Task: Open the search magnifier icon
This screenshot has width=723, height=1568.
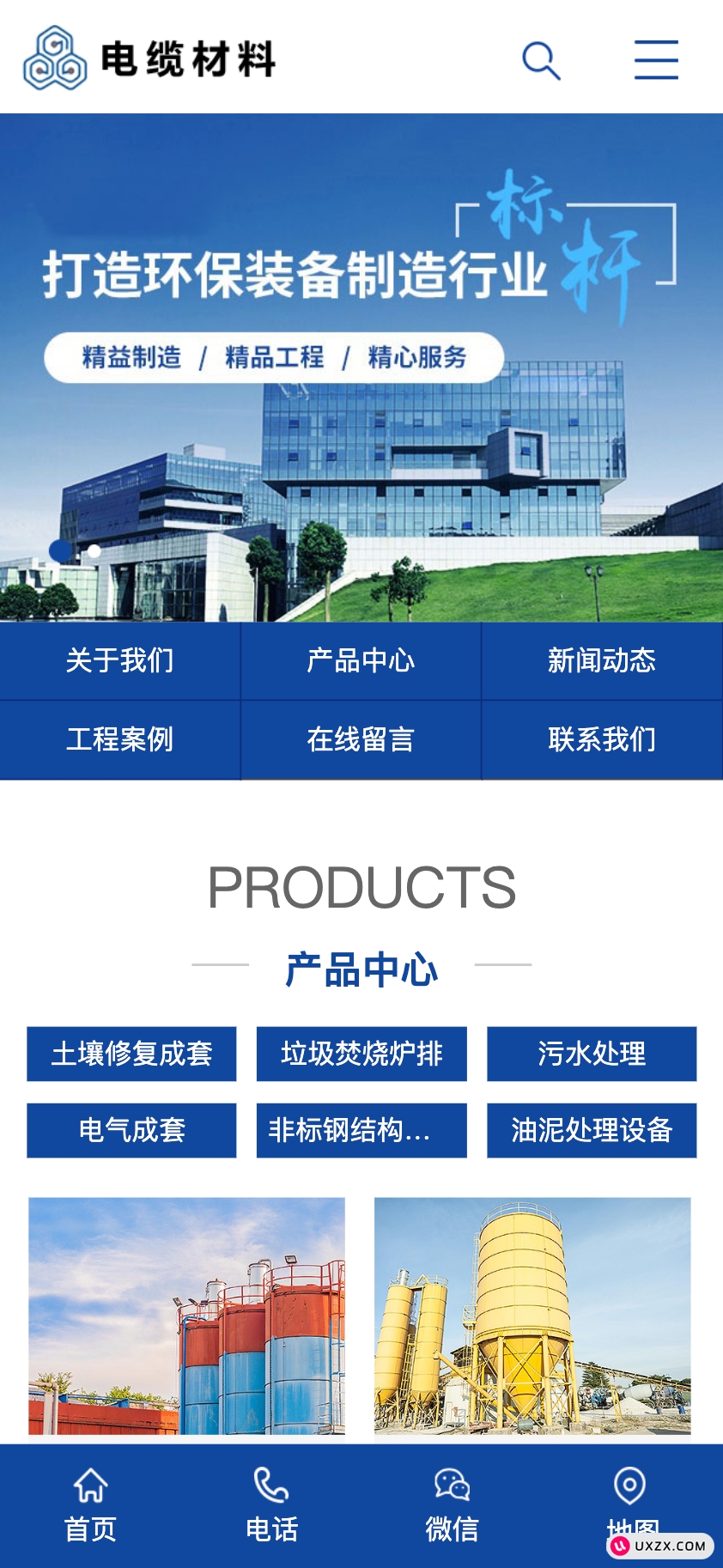Action: (541, 60)
